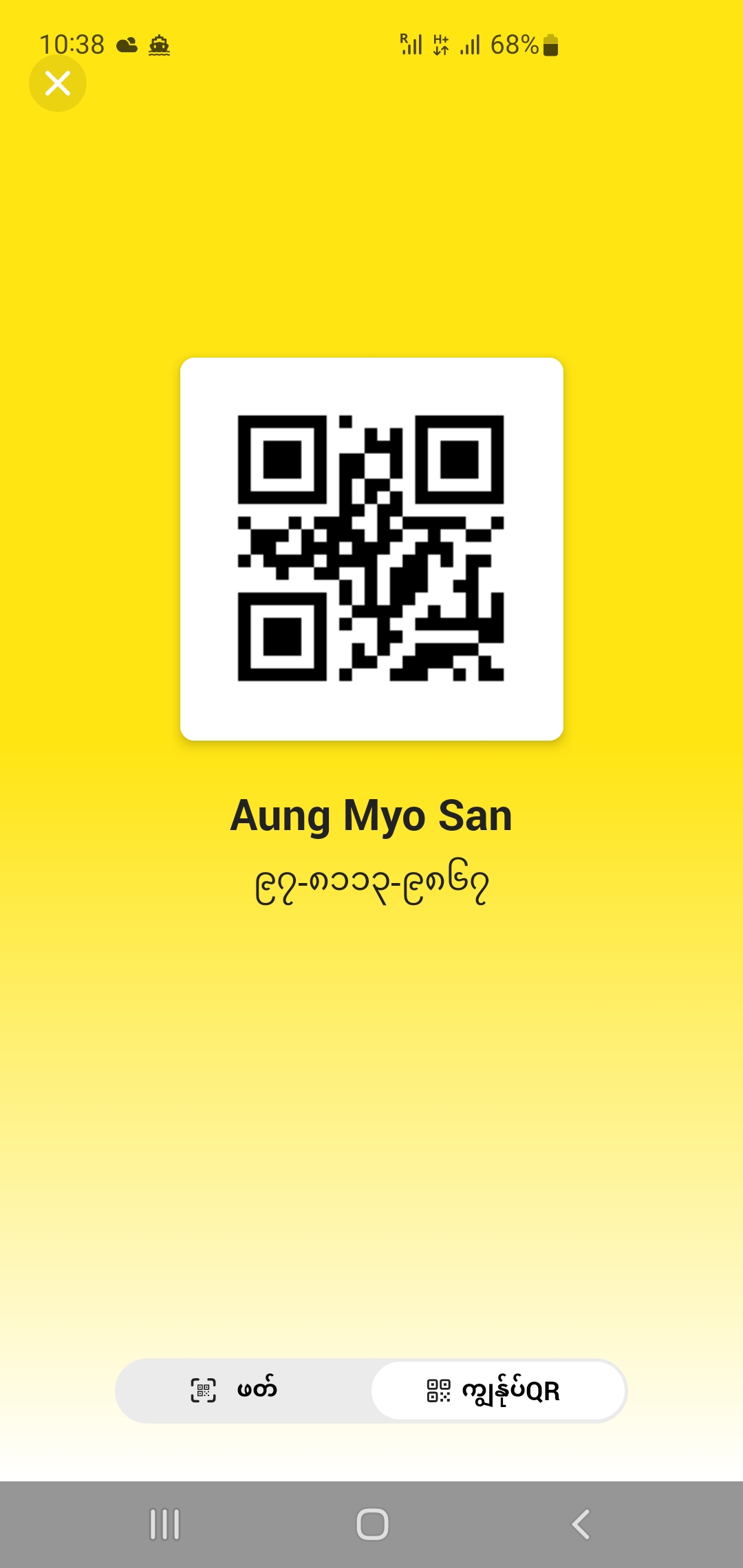743x1568 pixels.
Task: Open the recent apps view
Action: pyautogui.click(x=165, y=1524)
